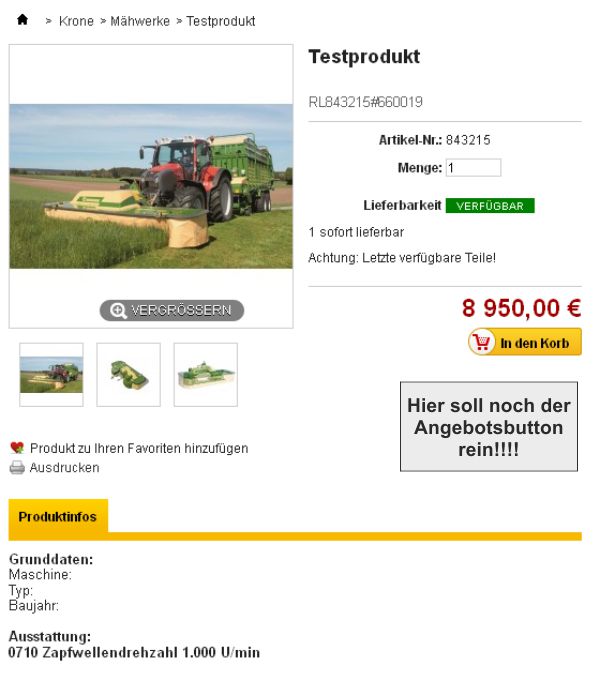Select the tractor-in-field thumbnail
This screenshot has width=600, height=681.
pyautogui.click(x=52, y=375)
